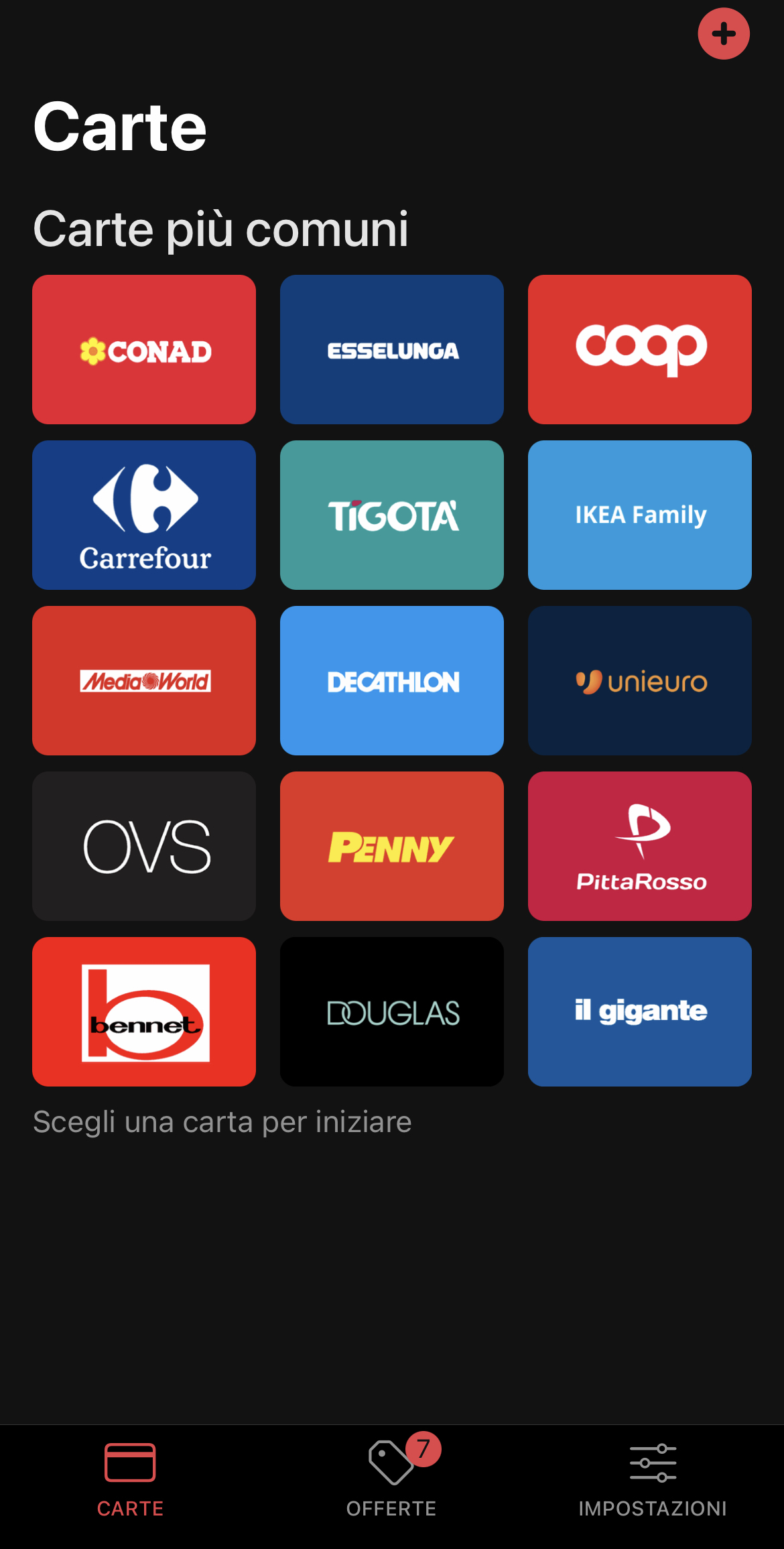Add the IKEA Family card

639,515
